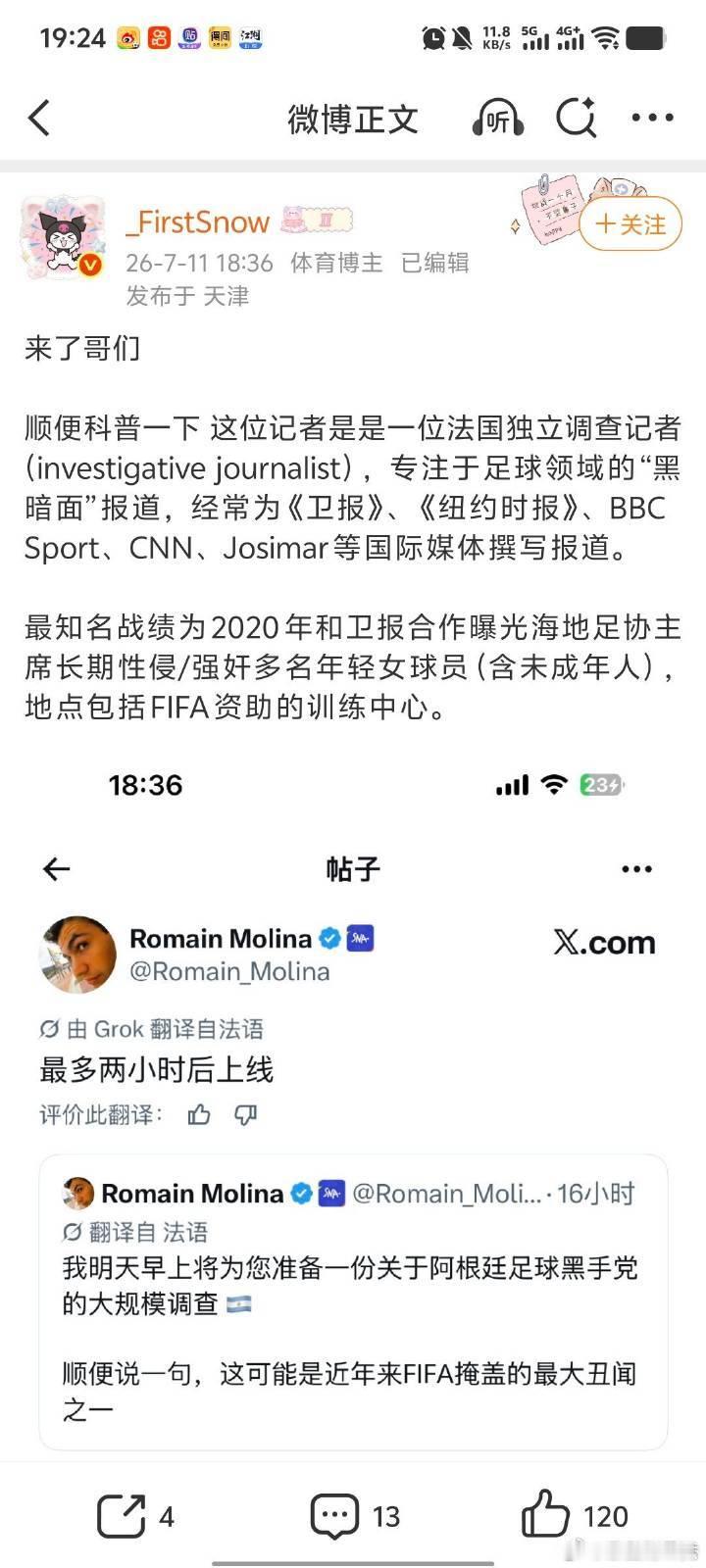
Task: Listen to the post with the audio icon
Action: pos(498,119)
